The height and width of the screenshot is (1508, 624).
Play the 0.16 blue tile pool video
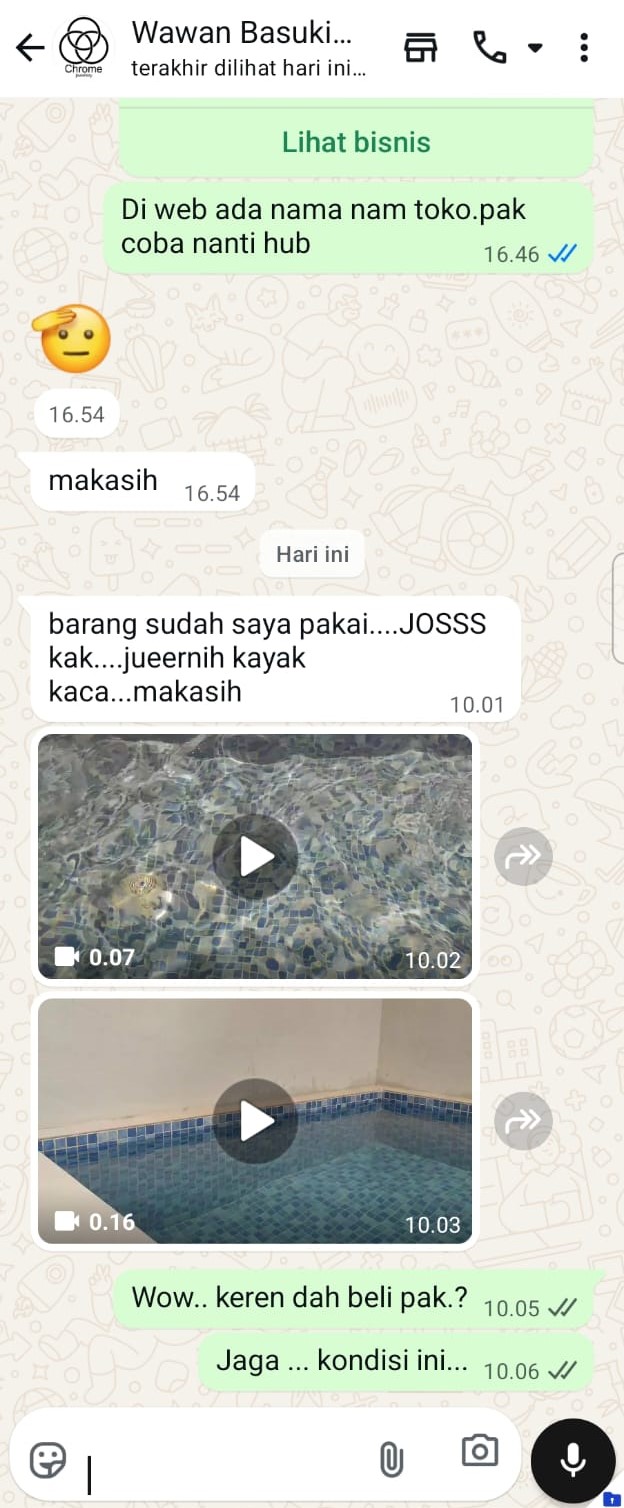pyautogui.click(x=255, y=1121)
